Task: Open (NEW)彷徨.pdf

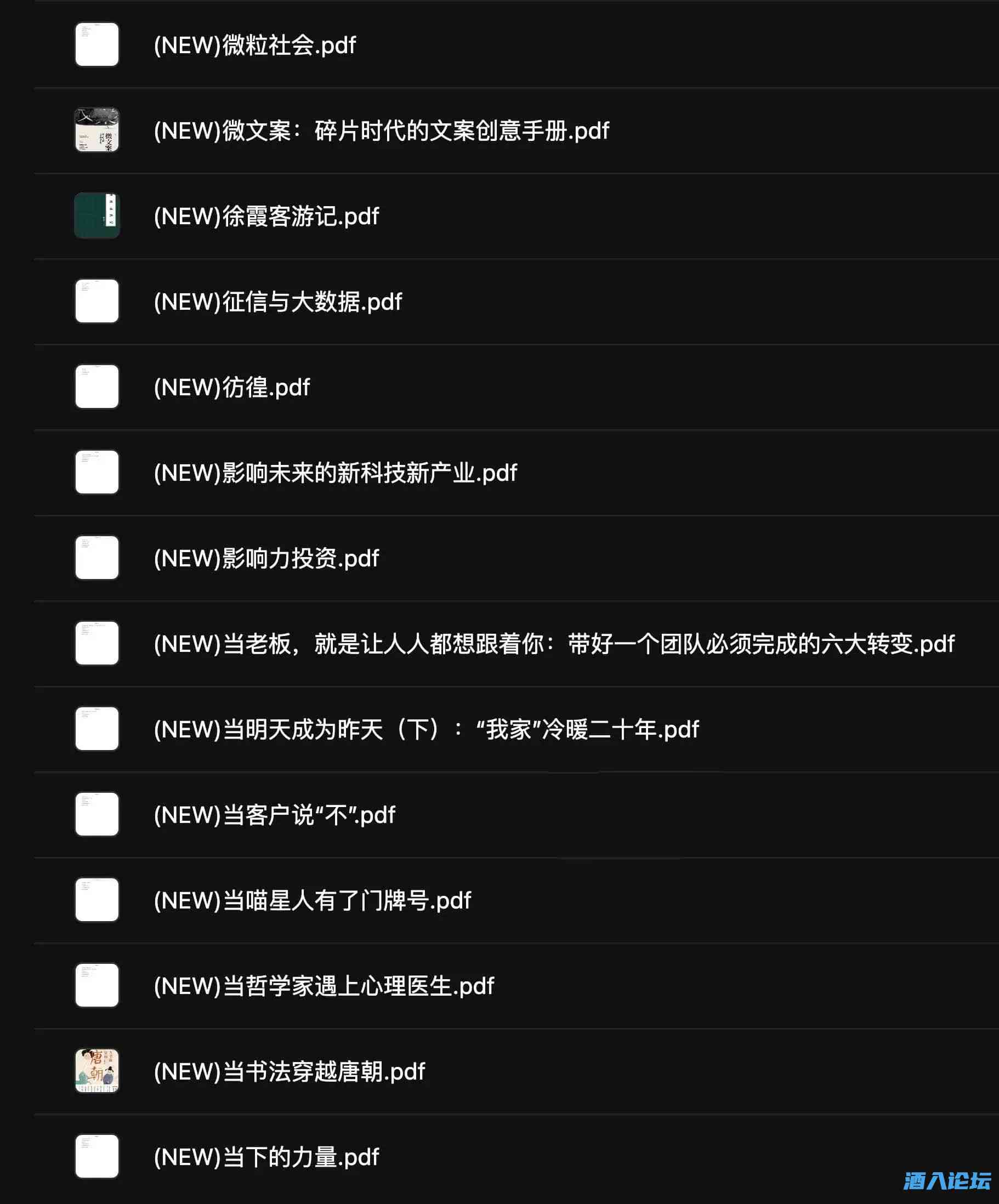Action: [x=232, y=387]
